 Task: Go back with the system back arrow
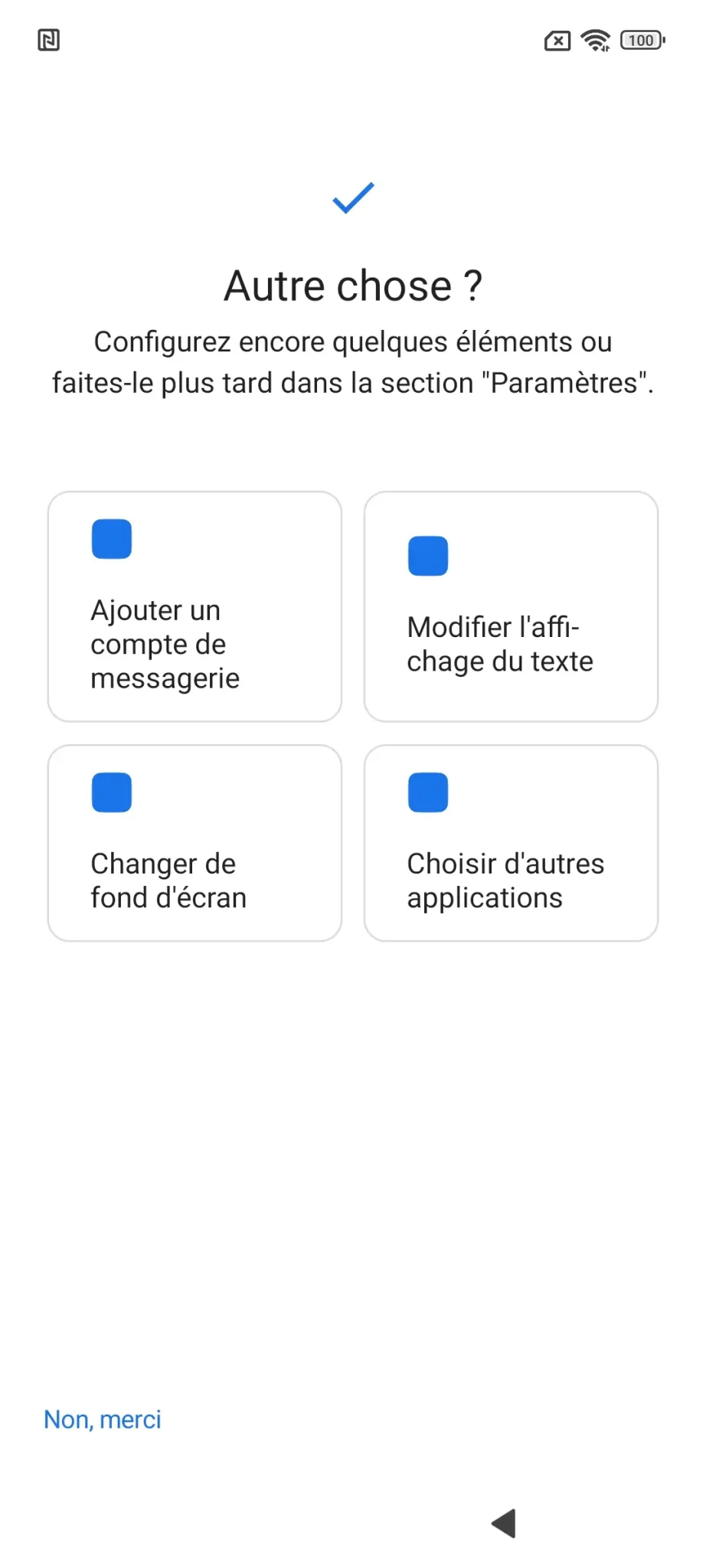click(505, 1523)
